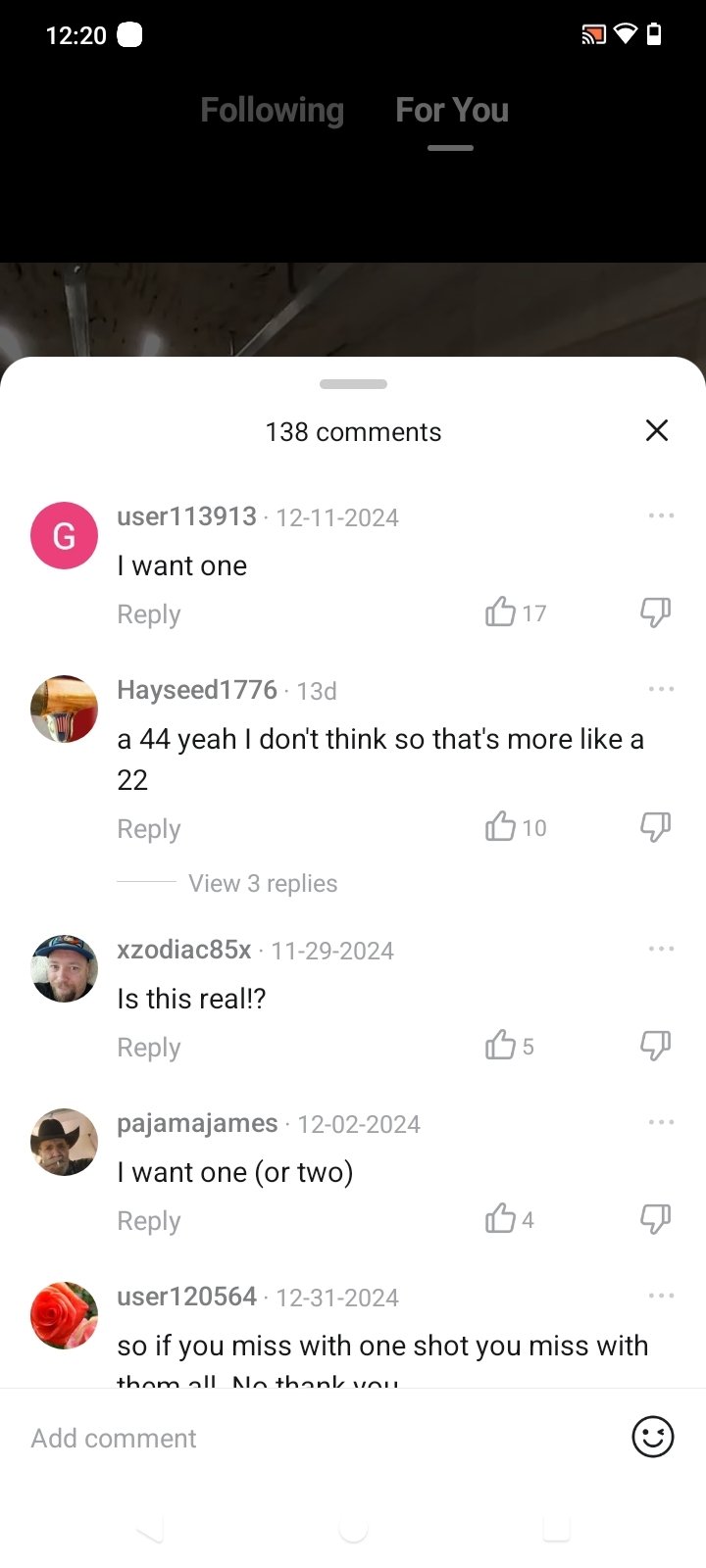Reply to user113913's comment
The image size is (706, 1568).
148,614
